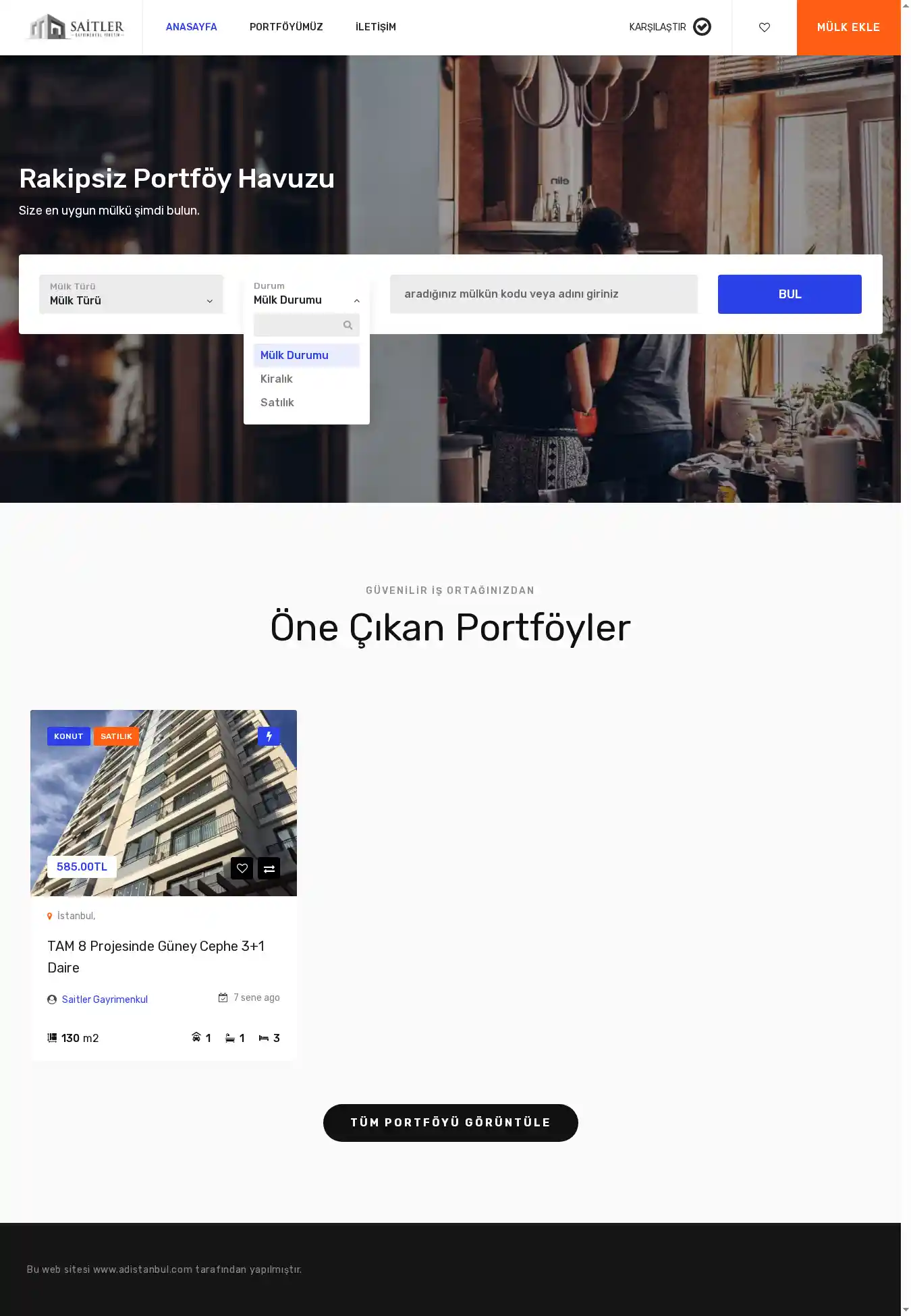This screenshot has width=911, height=1316.
Task: Open the İLETİŞİM page
Action: pos(375,27)
